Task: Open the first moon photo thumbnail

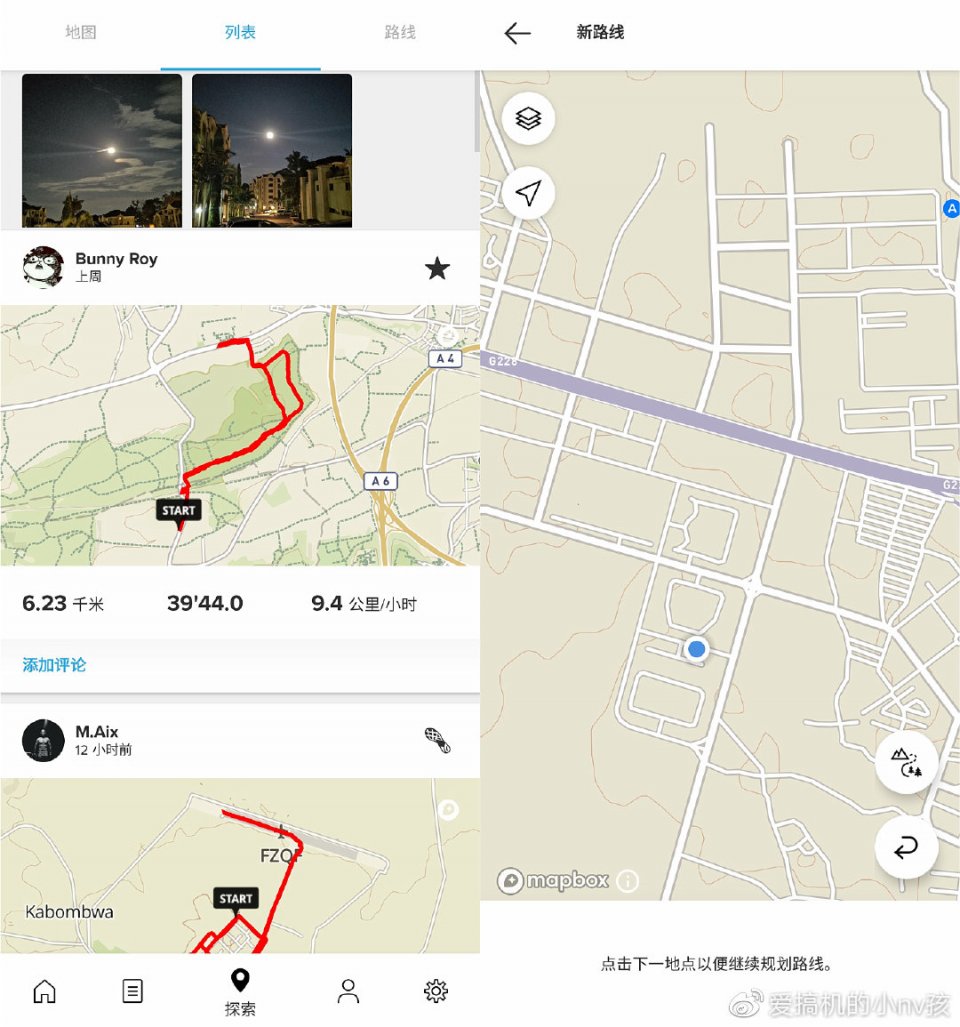Action: 101,150
